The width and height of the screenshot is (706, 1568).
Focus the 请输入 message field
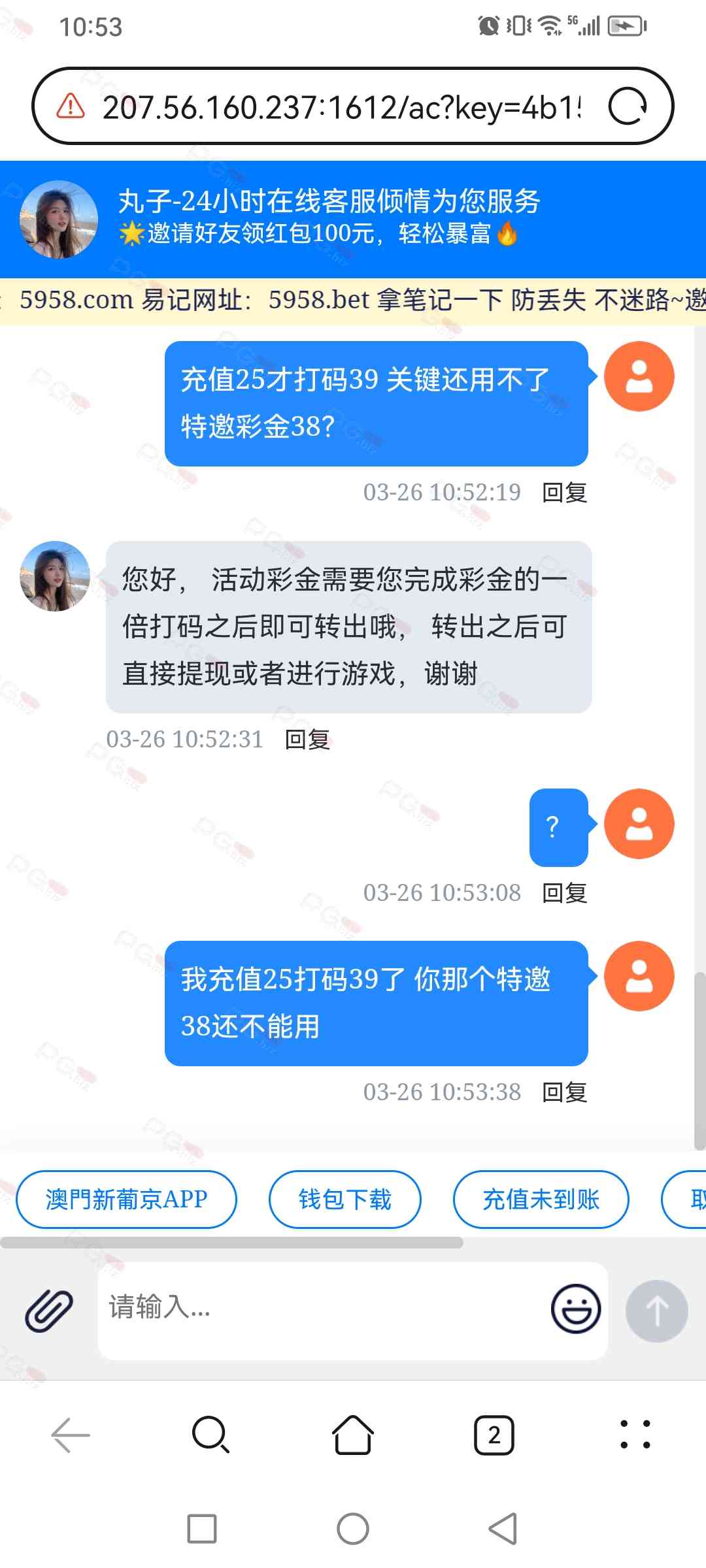point(320,1308)
